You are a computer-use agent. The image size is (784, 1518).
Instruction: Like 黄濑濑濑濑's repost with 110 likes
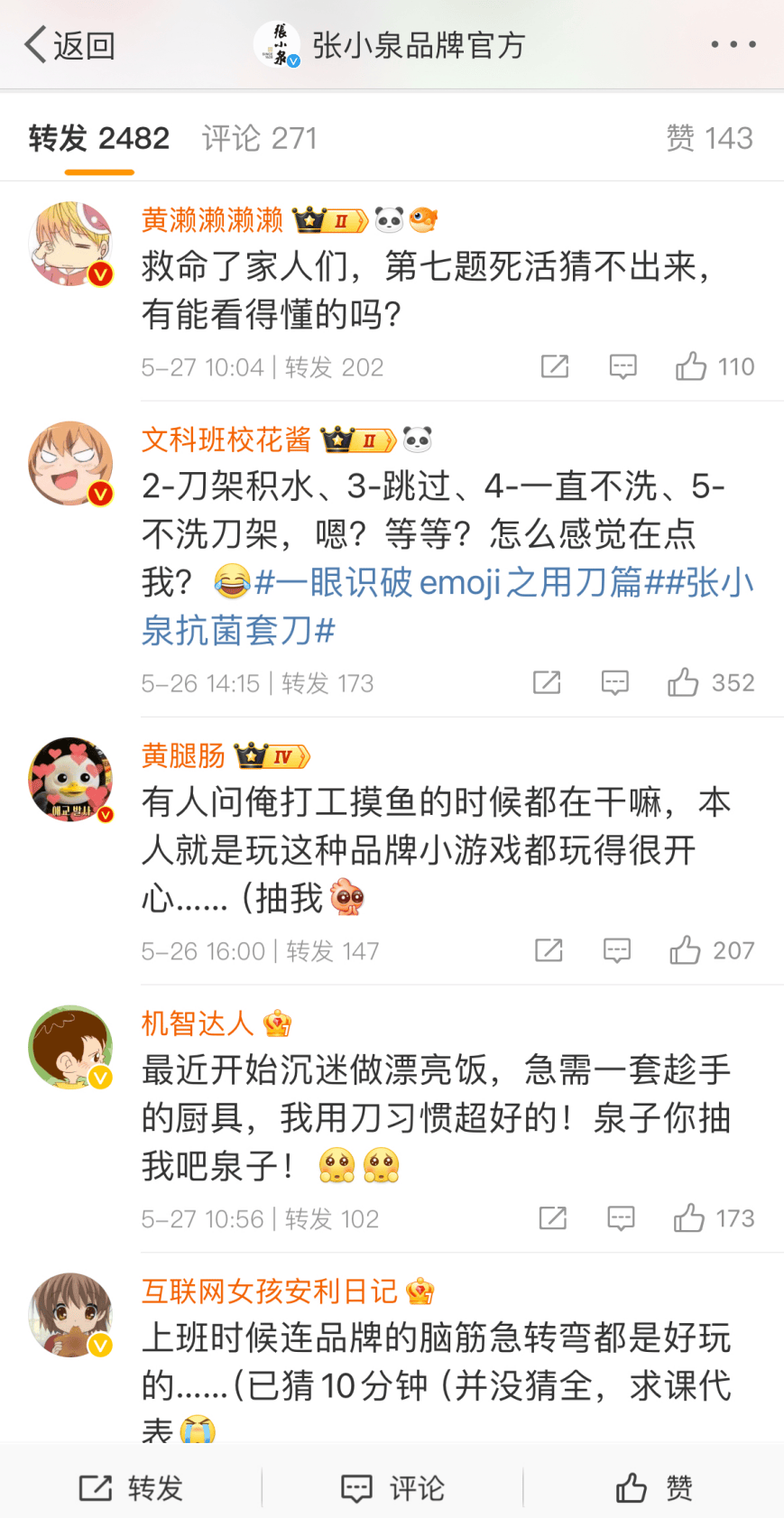715,366
